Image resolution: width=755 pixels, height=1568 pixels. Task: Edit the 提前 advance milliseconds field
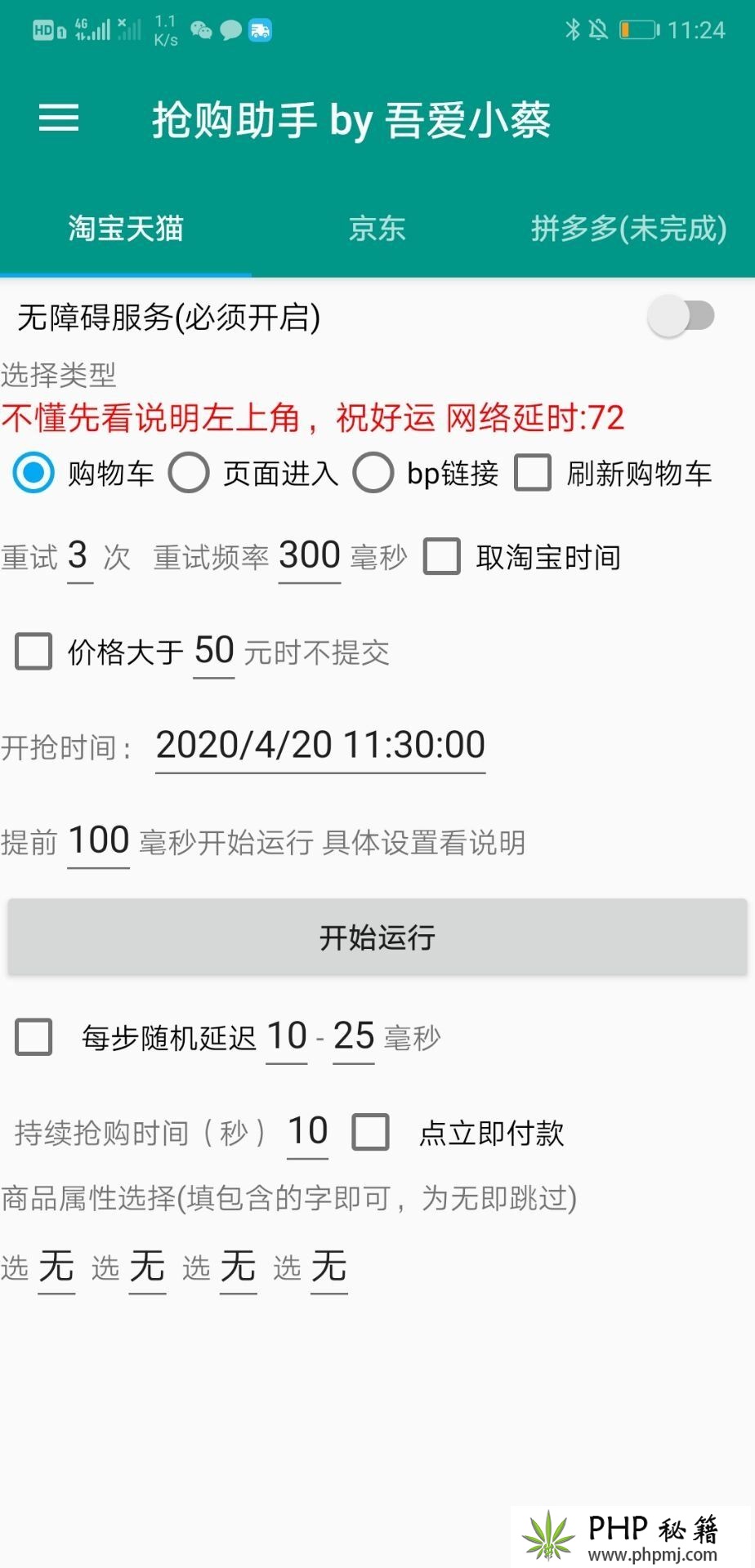coord(98,841)
